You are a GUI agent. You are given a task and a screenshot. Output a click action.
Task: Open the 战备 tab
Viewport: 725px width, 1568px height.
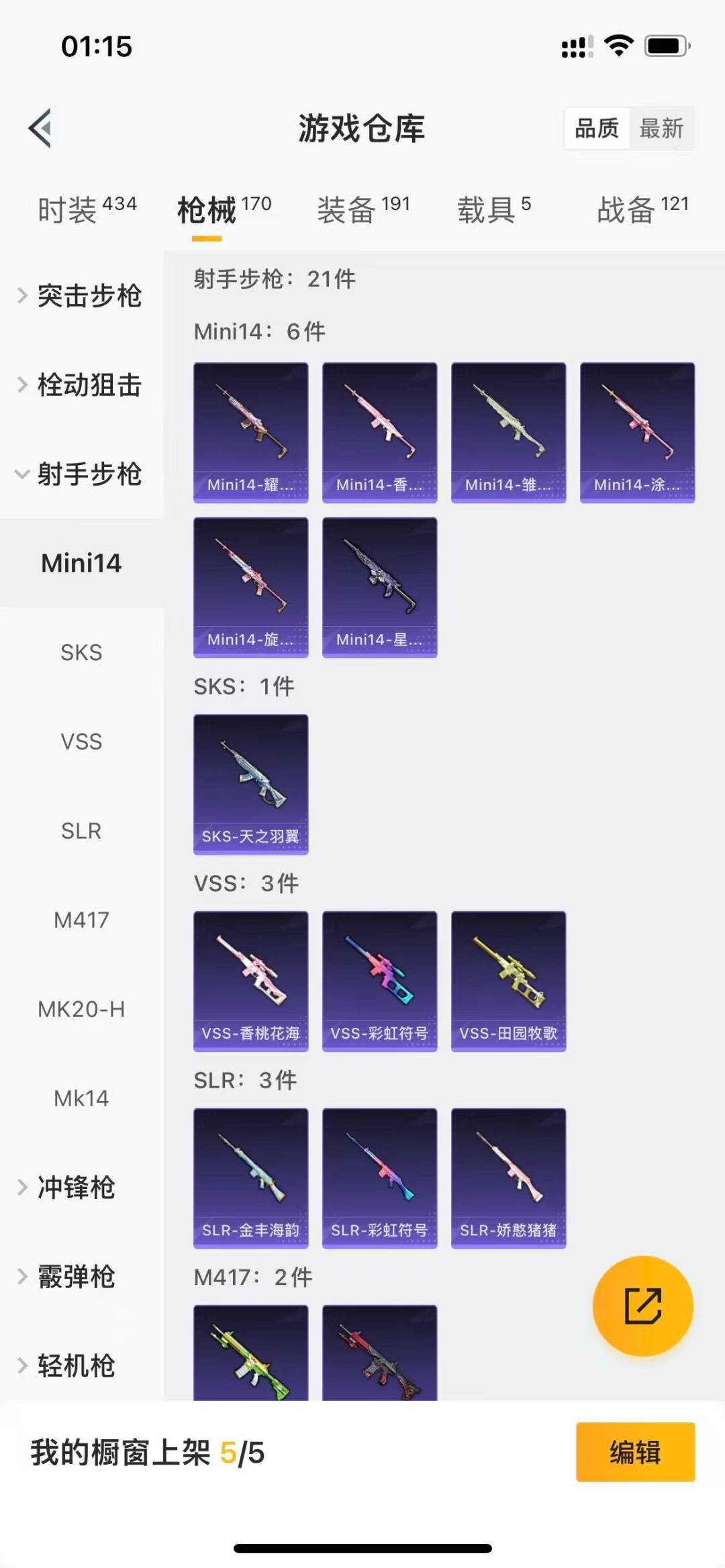tap(642, 209)
